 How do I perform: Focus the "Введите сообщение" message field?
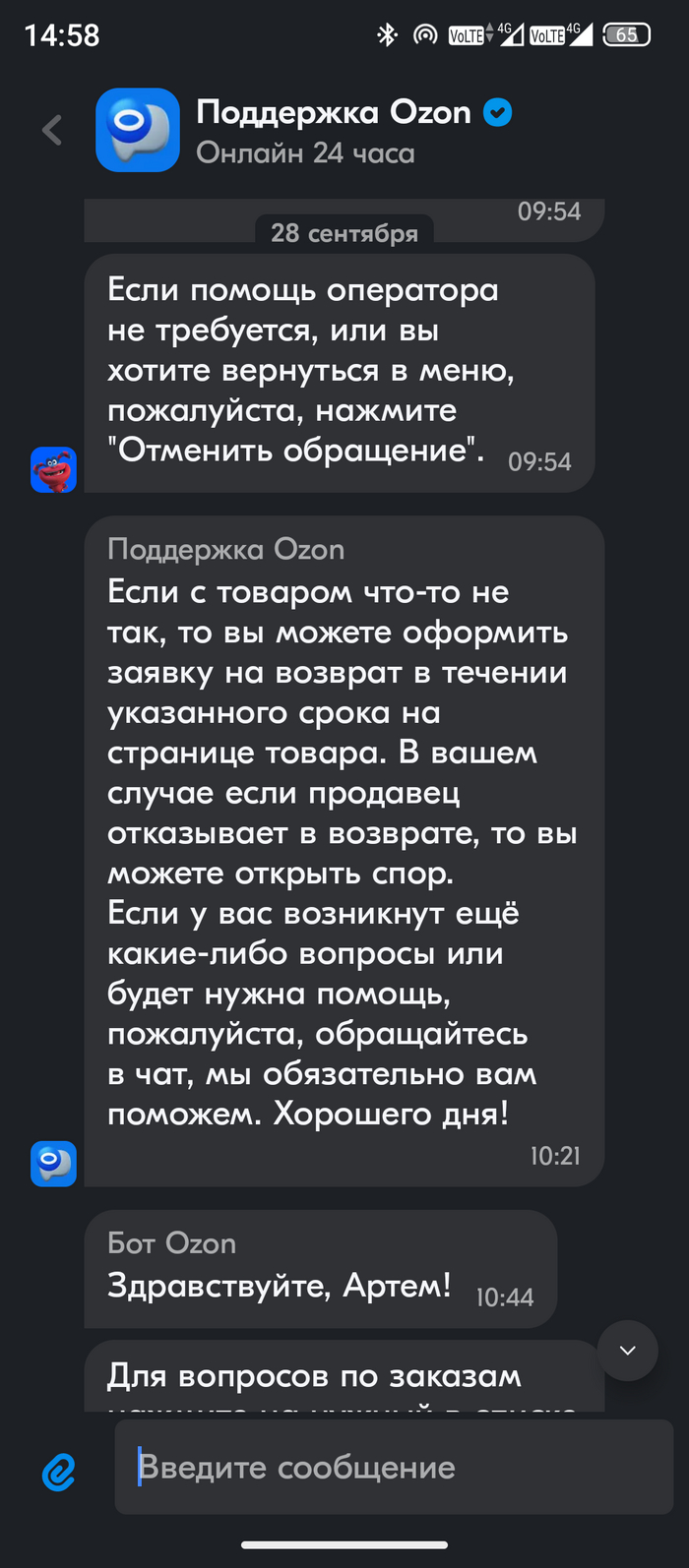click(x=394, y=1467)
